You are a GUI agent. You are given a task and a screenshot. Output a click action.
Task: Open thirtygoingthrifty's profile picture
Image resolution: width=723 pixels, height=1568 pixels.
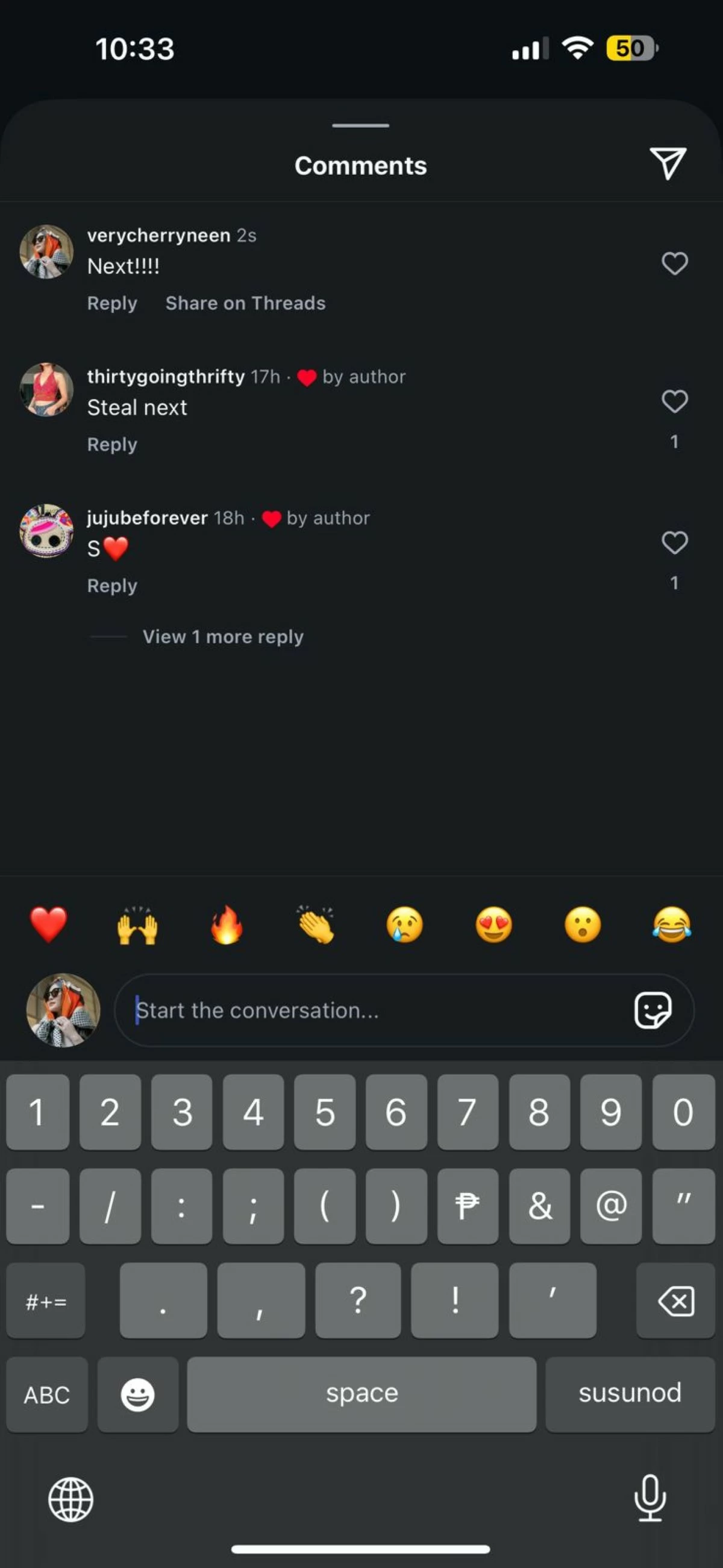click(x=46, y=389)
